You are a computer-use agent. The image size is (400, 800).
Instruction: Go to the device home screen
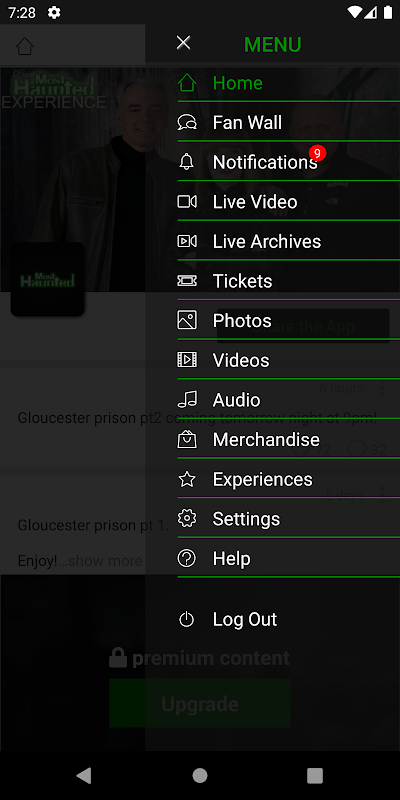tap(200, 776)
